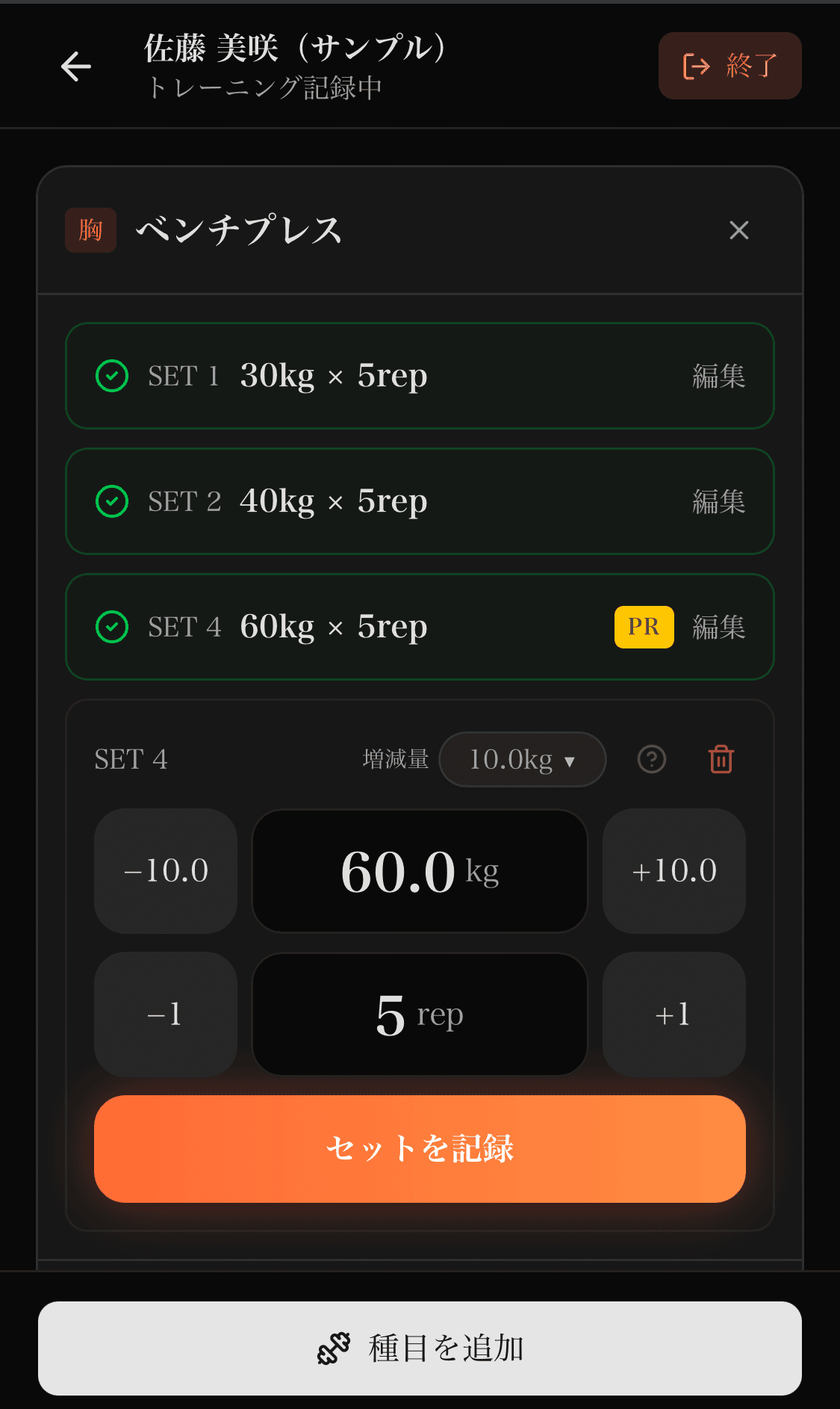Screen dimensions: 840x1409
Task: Increase weight by 10.0
Action: [673, 871]
